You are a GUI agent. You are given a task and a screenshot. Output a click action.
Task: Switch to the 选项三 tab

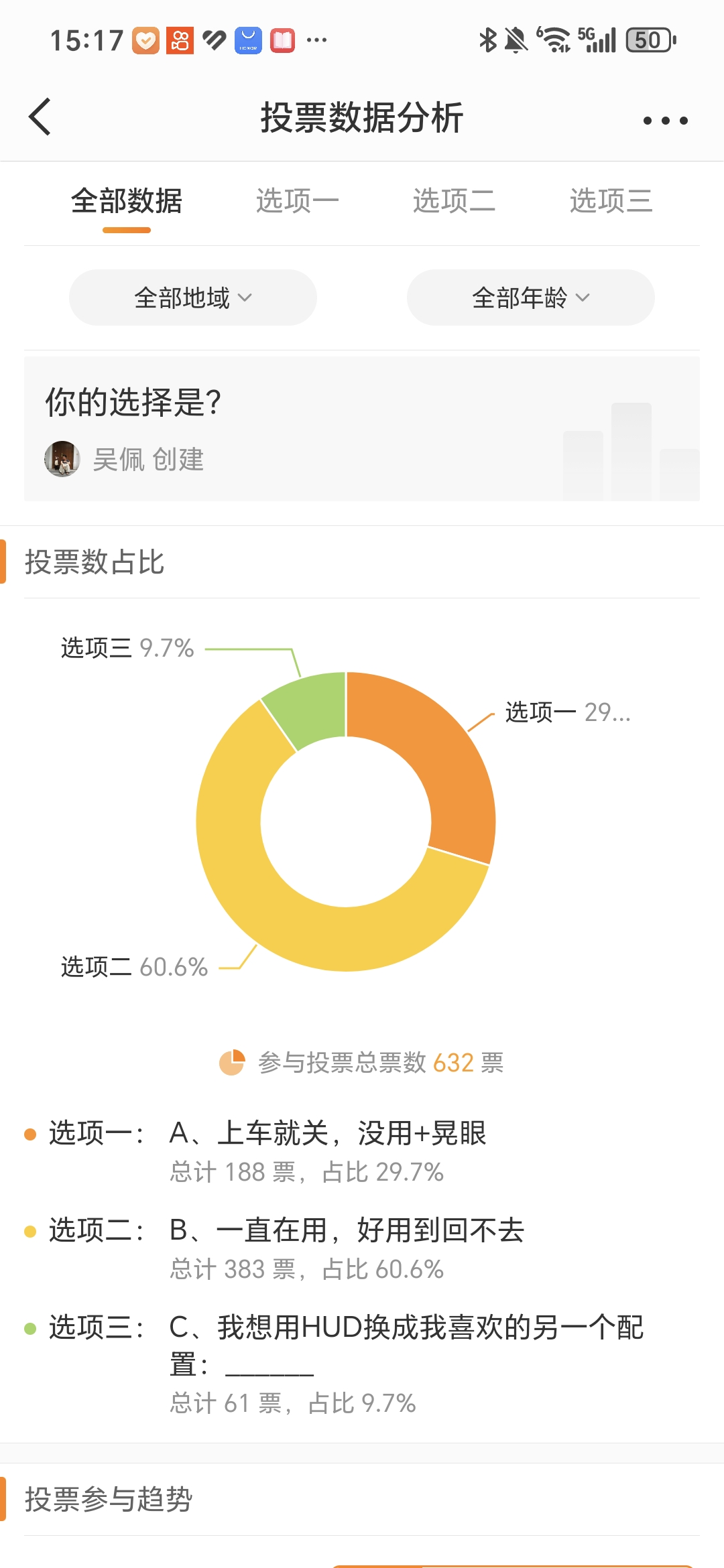[611, 200]
